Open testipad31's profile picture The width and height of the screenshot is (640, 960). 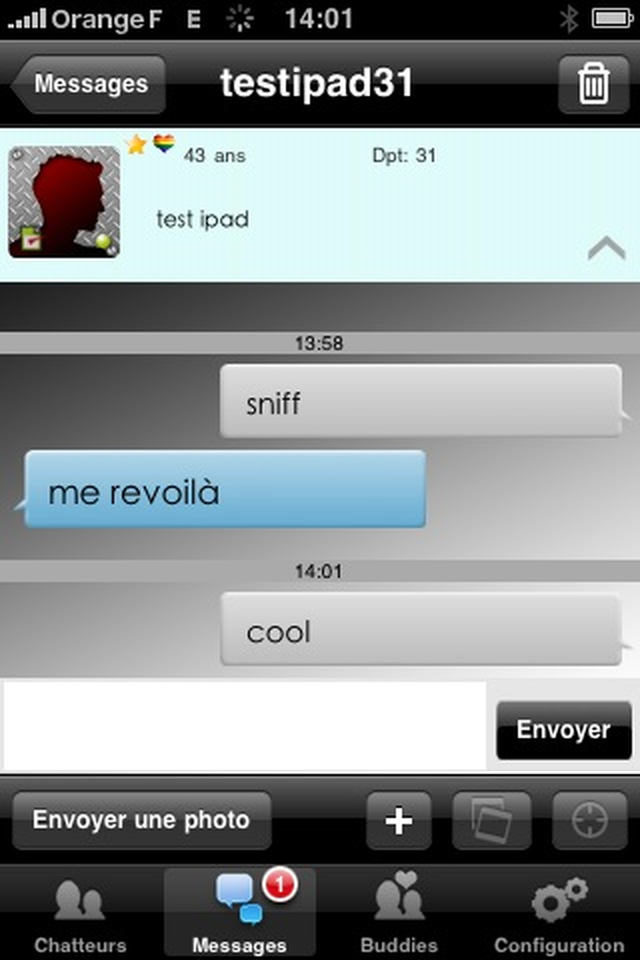click(64, 201)
